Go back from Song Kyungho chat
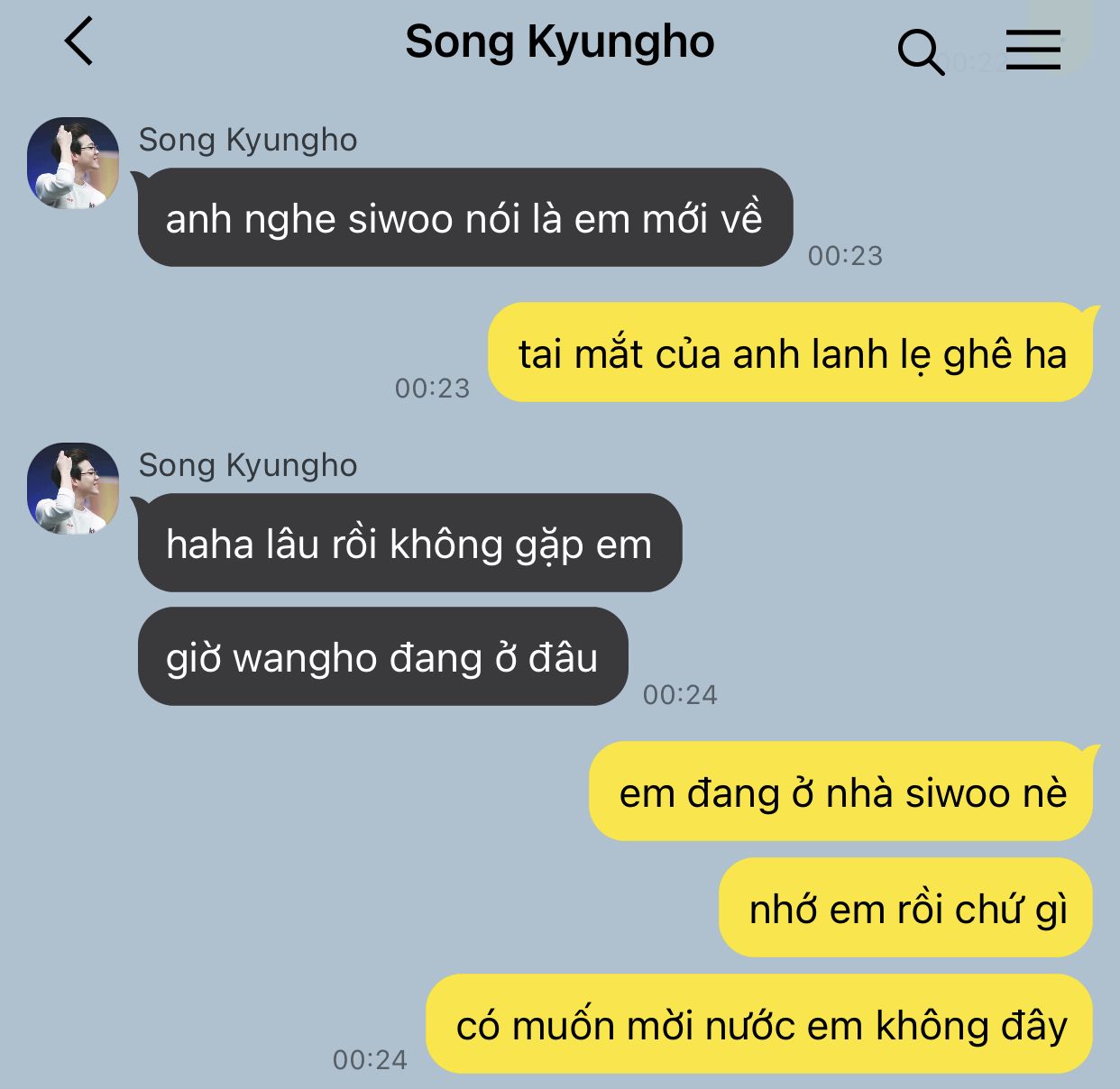This screenshot has width=1120, height=1089. point(79,42)
